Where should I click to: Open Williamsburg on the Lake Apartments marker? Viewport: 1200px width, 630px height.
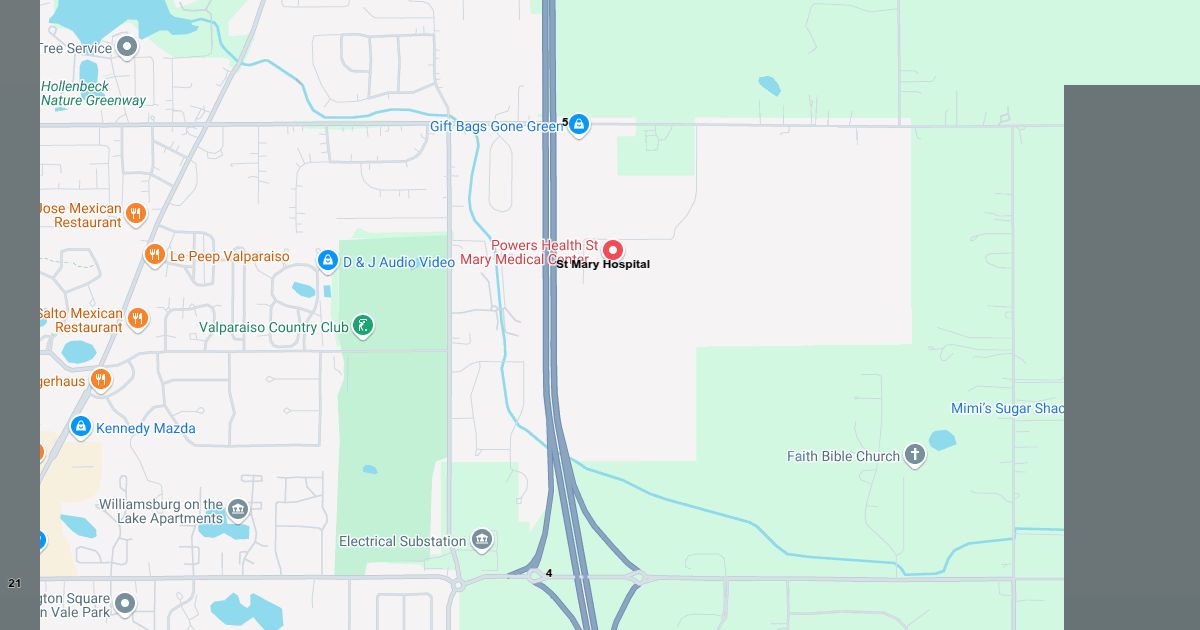click(x=238, y=510)
